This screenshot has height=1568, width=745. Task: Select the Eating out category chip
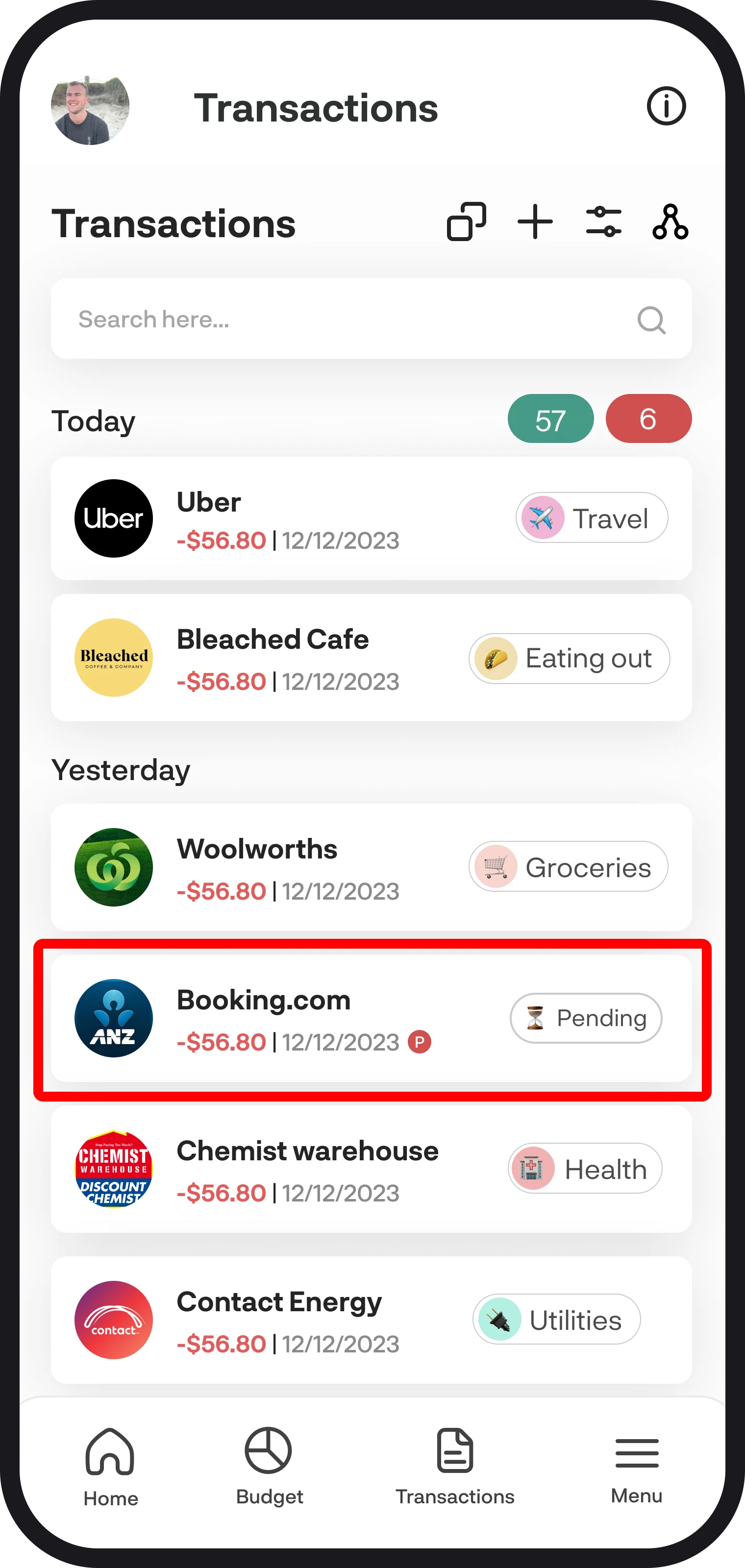click(569, 659)
